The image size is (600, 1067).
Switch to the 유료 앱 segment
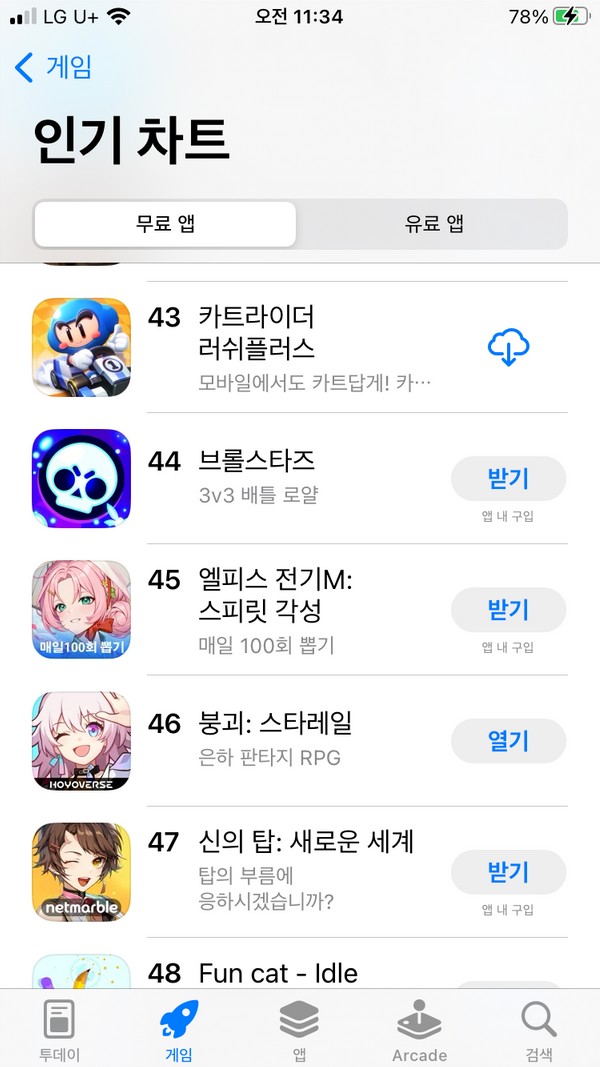[x=434, y=224]
